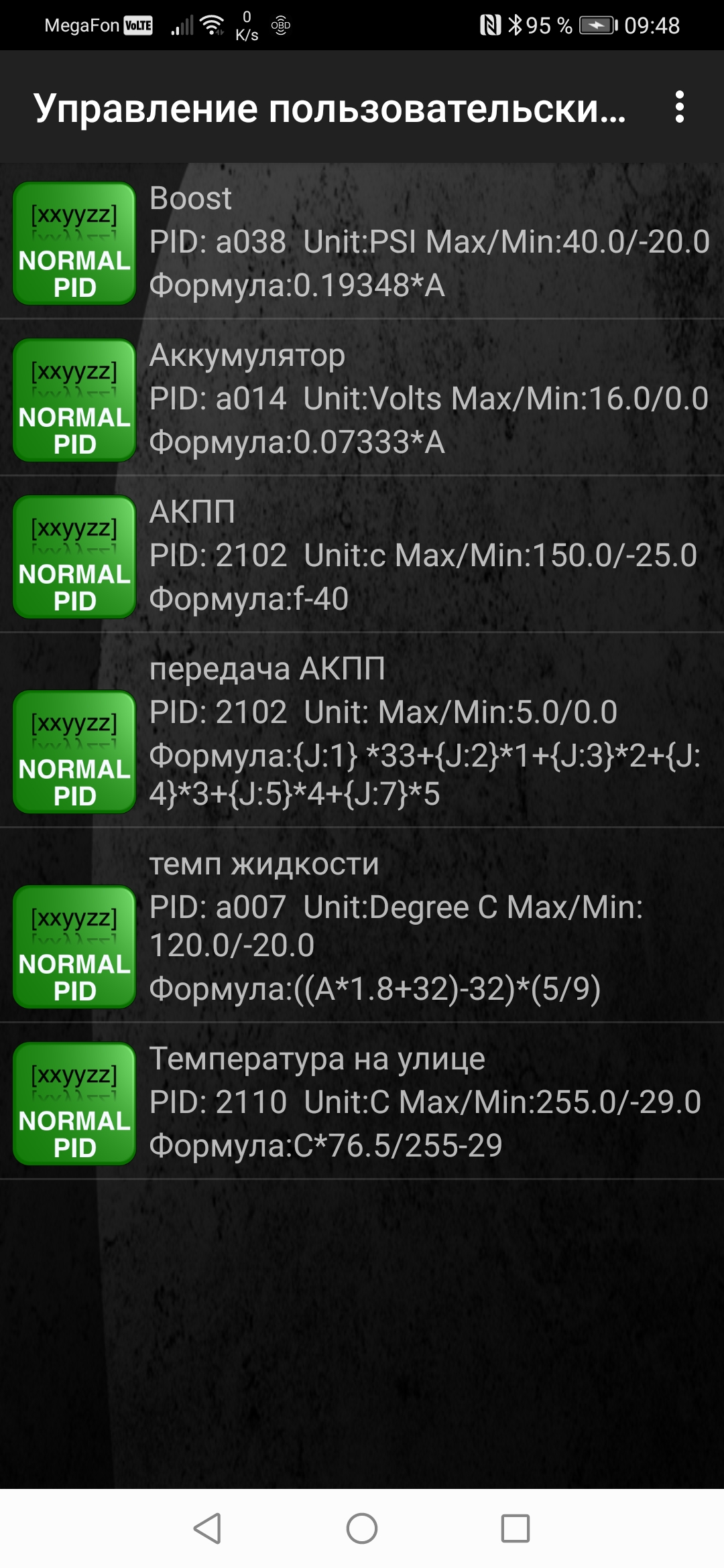Select the Аккумулятор PID row
This screenshot has width=724, height=1568.
[x=362, y=398]
